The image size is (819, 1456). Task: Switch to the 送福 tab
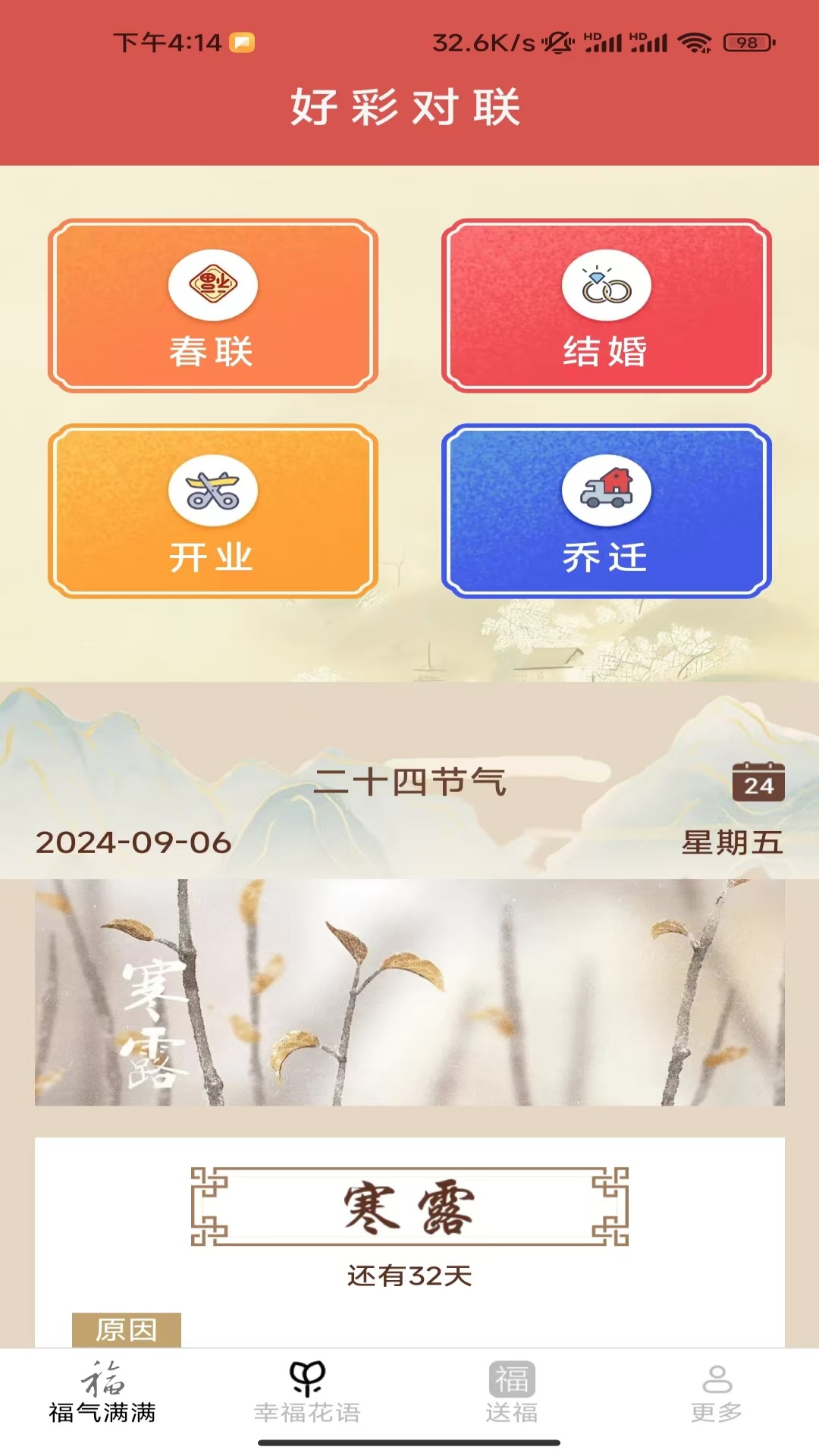(x=512, y=1392)
